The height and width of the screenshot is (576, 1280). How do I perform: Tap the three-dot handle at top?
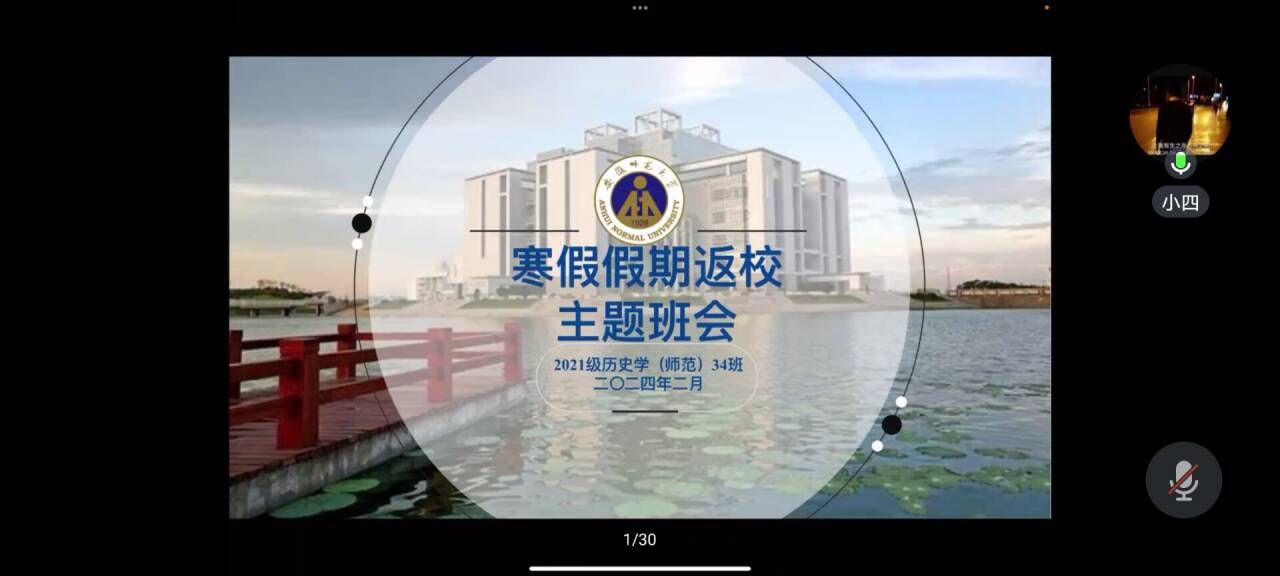pos(640,8)
